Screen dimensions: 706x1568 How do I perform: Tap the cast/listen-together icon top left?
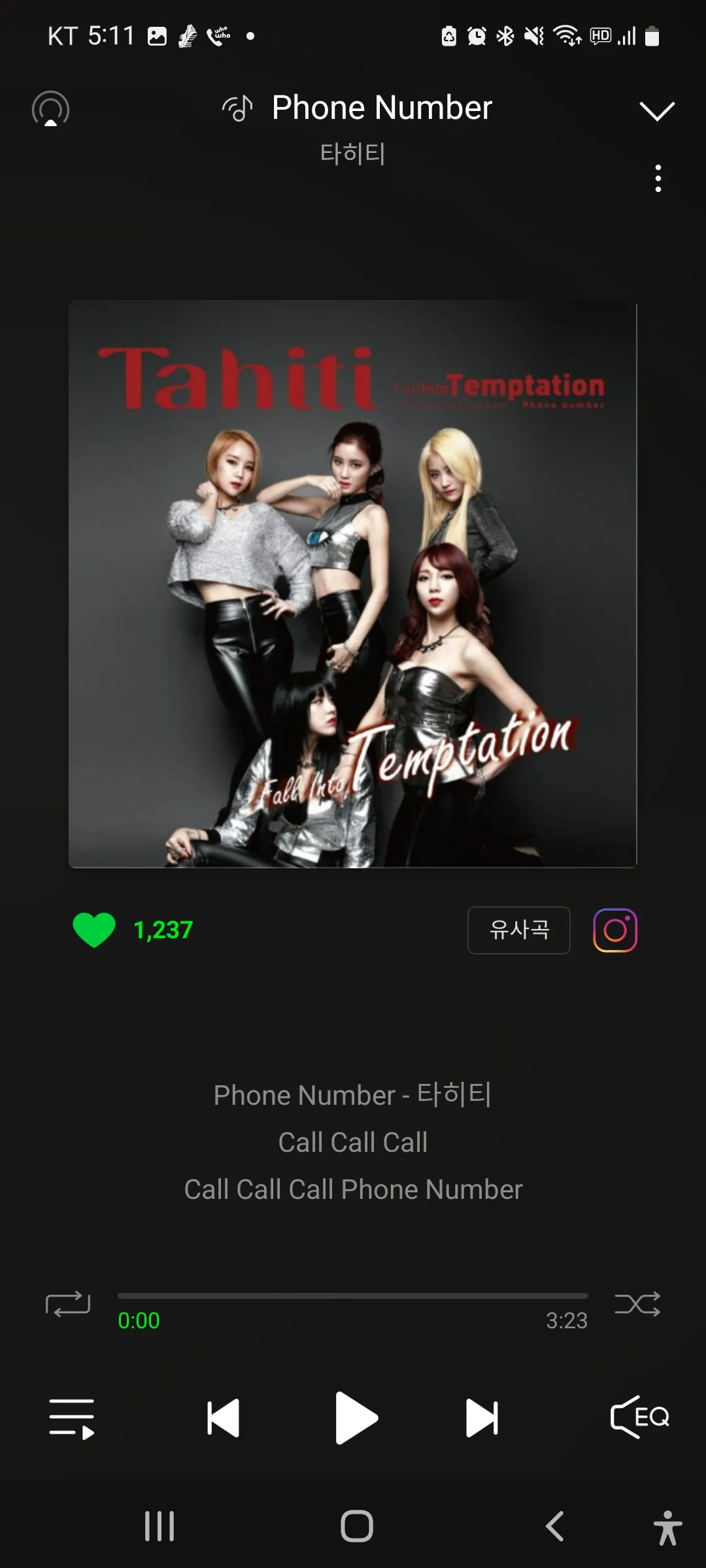tap(50, 109)
